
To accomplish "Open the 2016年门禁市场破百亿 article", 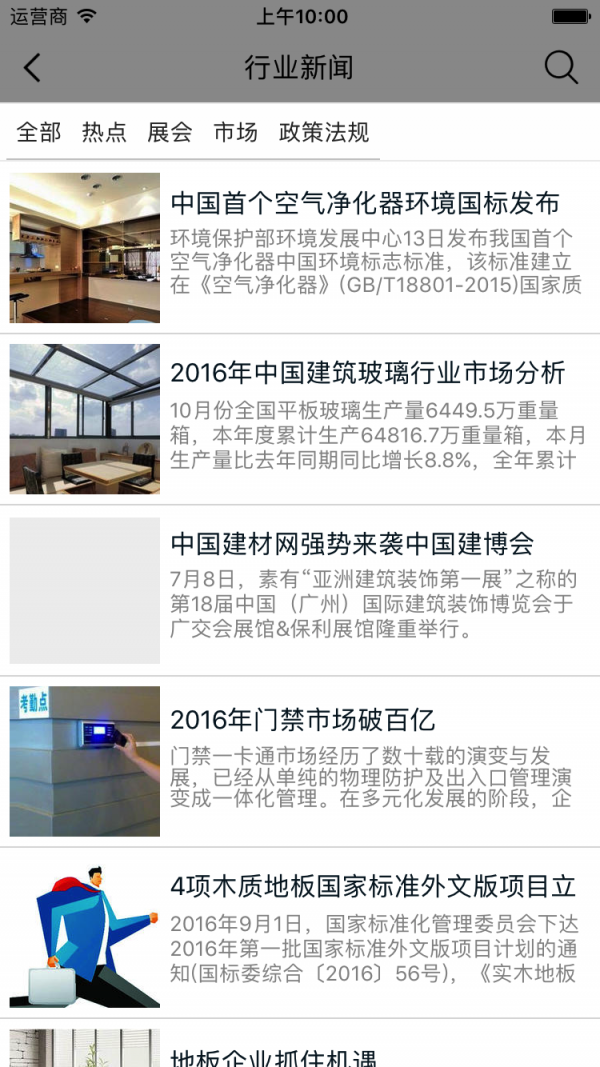I will (x=300, y=761).
